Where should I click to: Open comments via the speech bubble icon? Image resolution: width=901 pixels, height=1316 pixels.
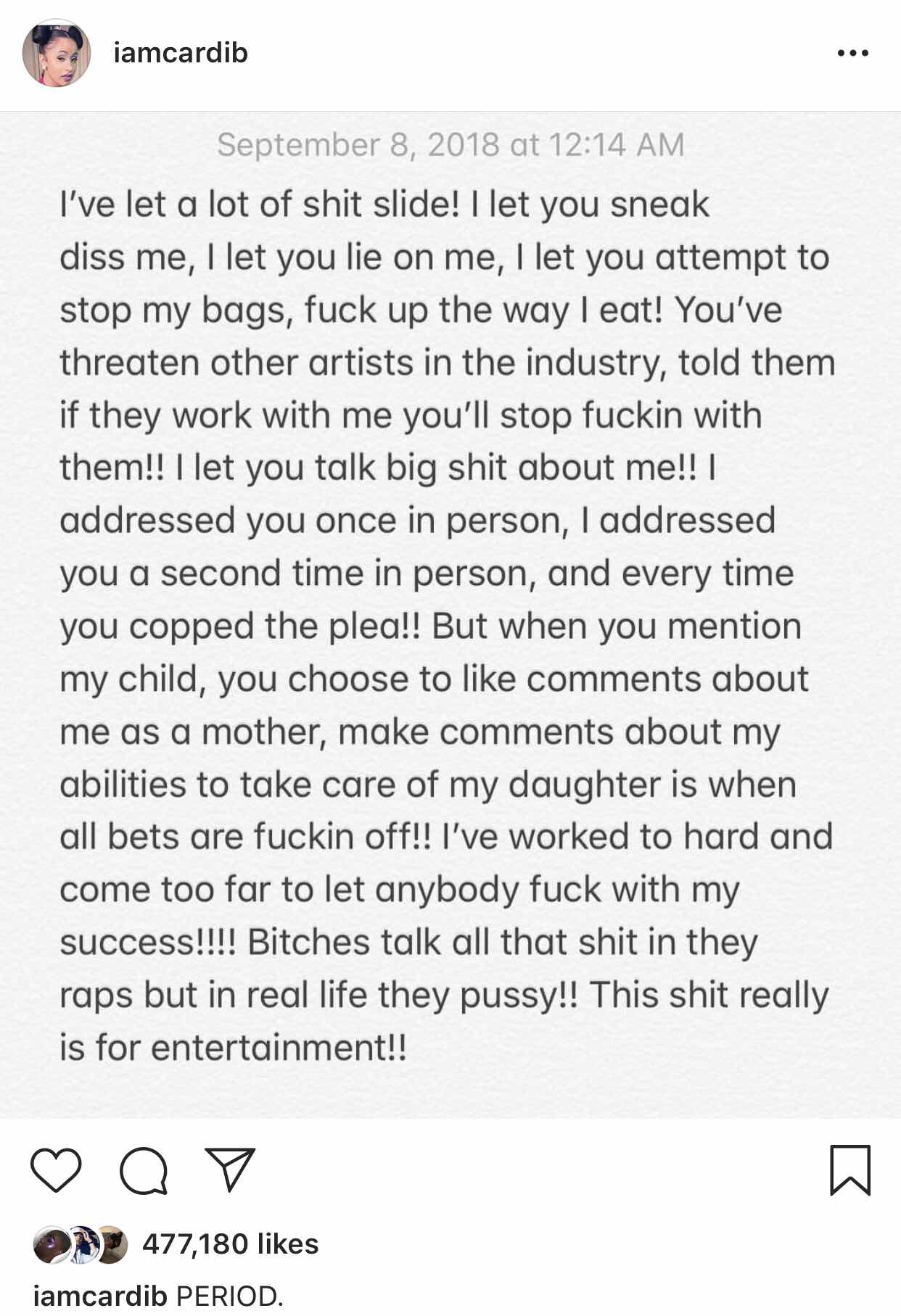coord(144,1170)
